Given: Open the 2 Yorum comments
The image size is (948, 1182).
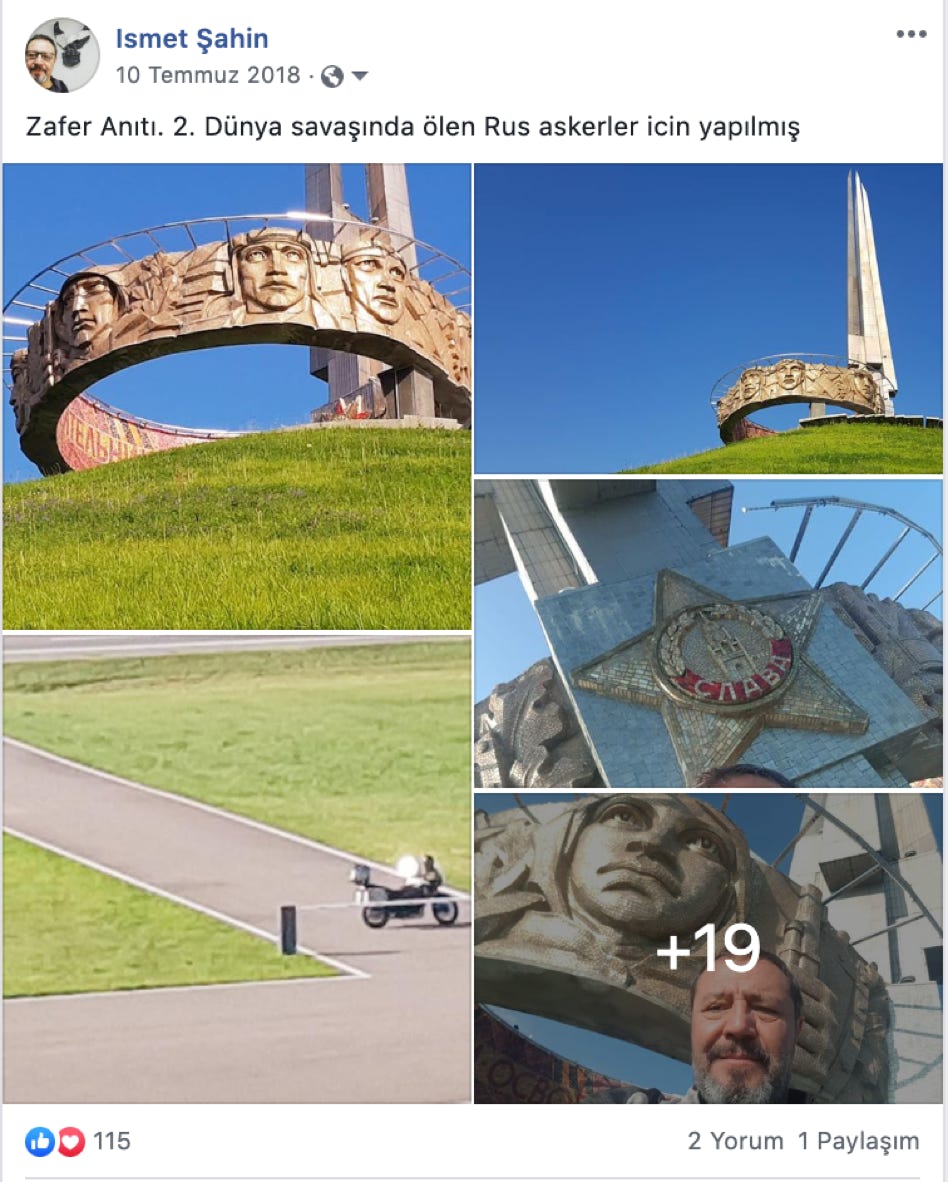Looking at the screenshot, I should click(x=735, y=1141).
